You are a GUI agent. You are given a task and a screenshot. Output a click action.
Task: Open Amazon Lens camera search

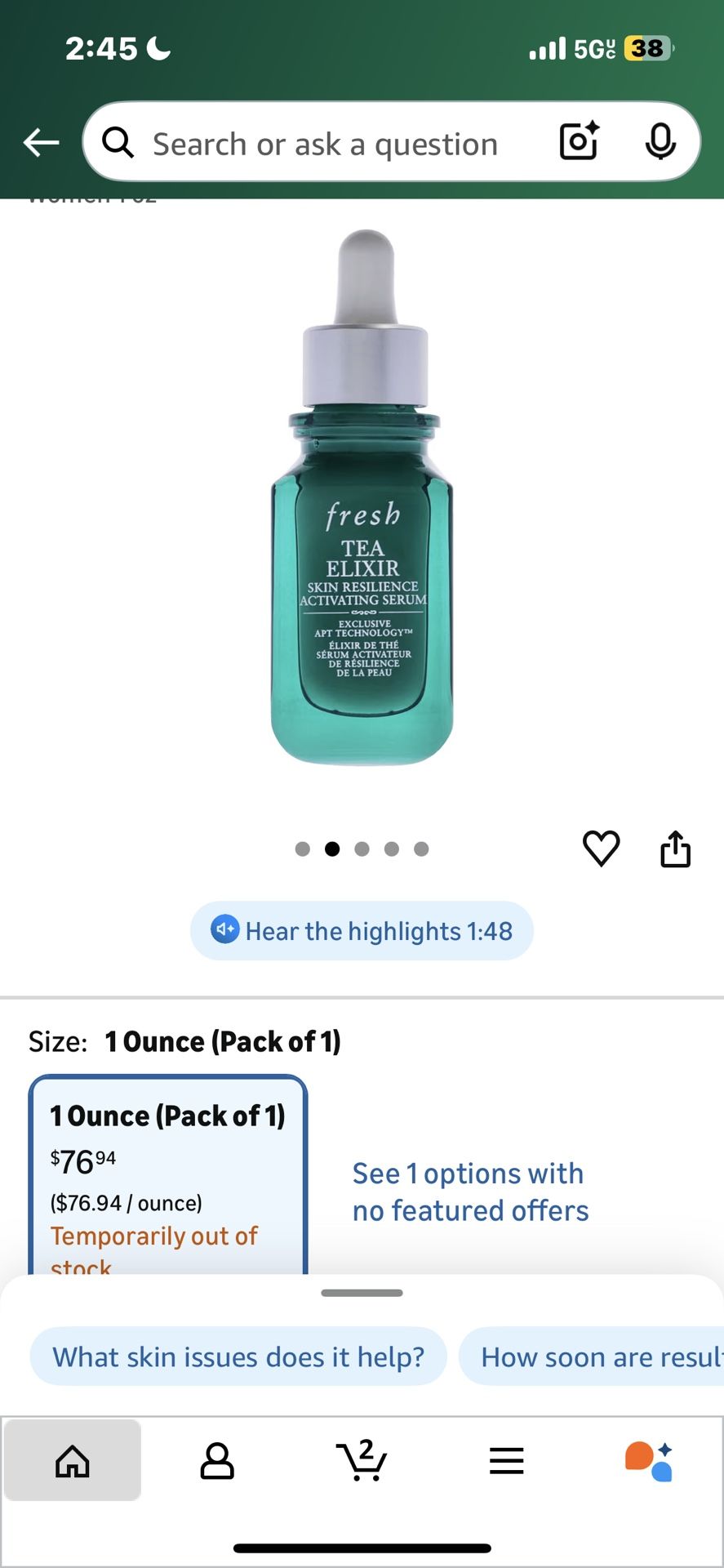577,141
